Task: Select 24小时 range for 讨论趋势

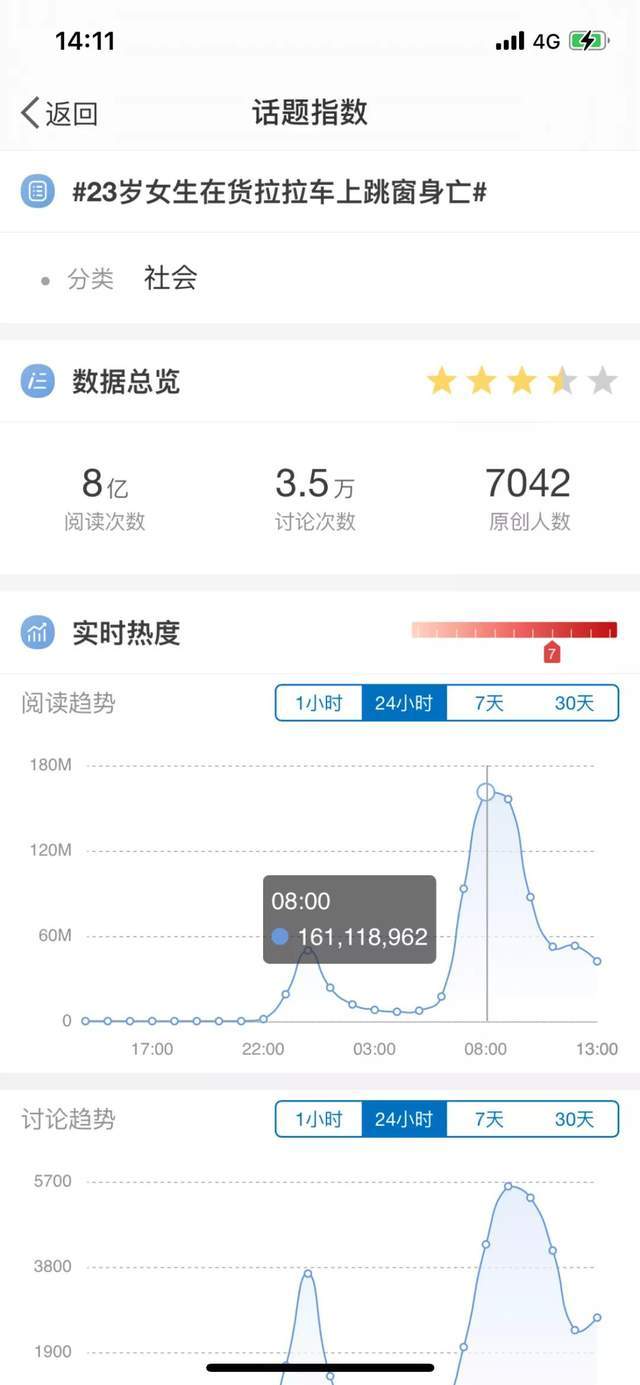Action: pyautogui.click(x=404, y=1119)
